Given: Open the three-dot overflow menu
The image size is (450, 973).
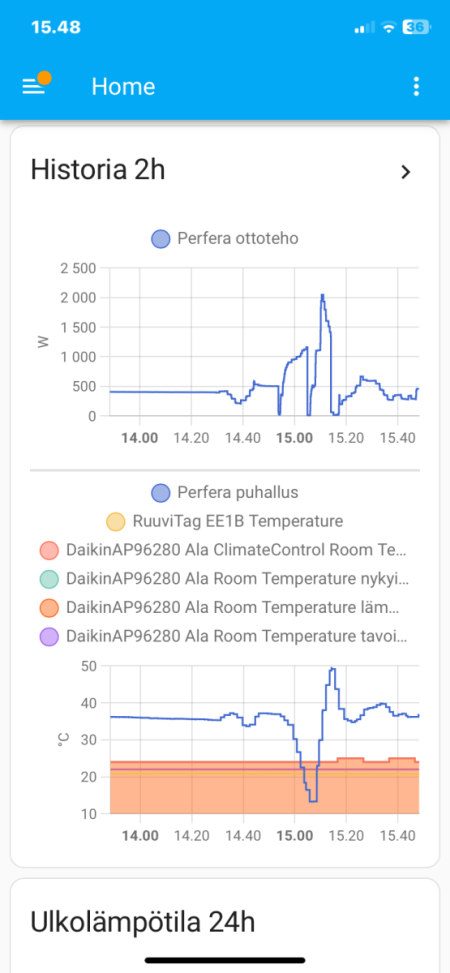Looking at the screenshot, I should coord(416,86).
